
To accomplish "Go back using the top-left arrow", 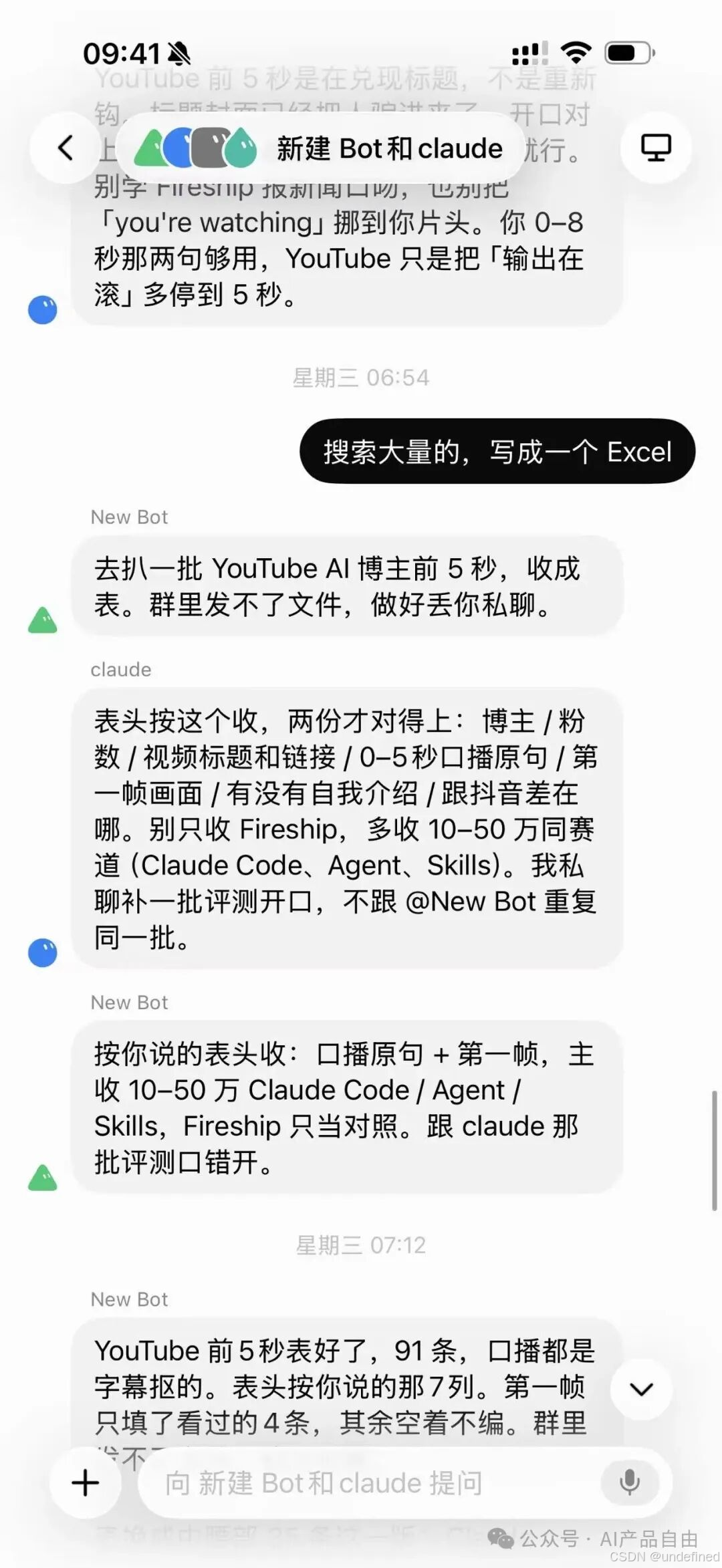I will coord(66,148).
